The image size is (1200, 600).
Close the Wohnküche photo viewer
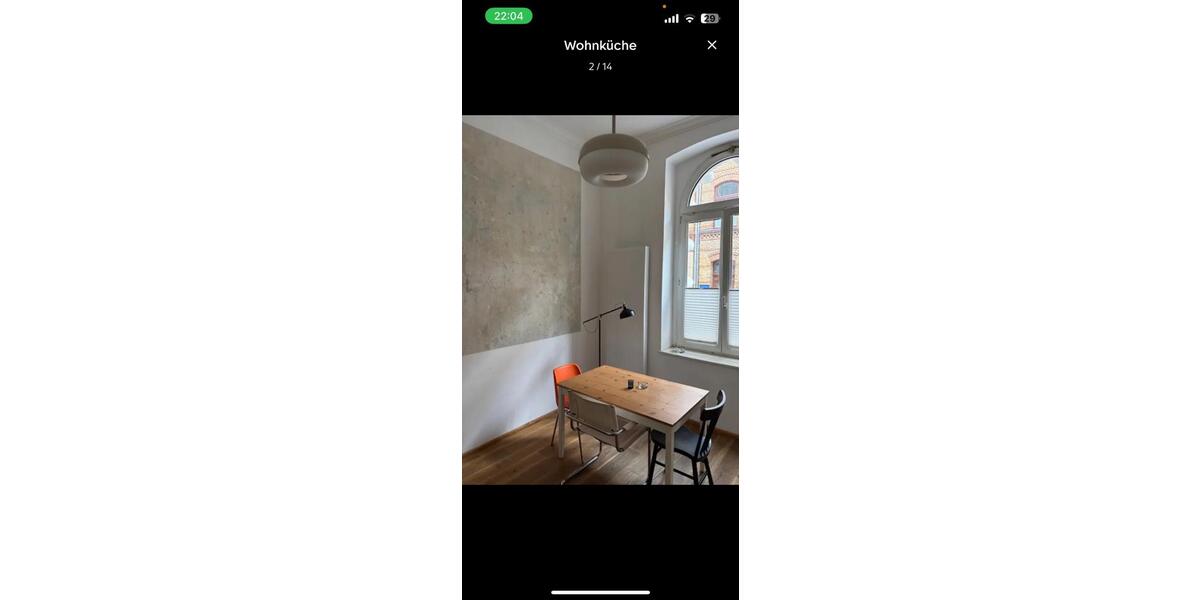[712, 45]
